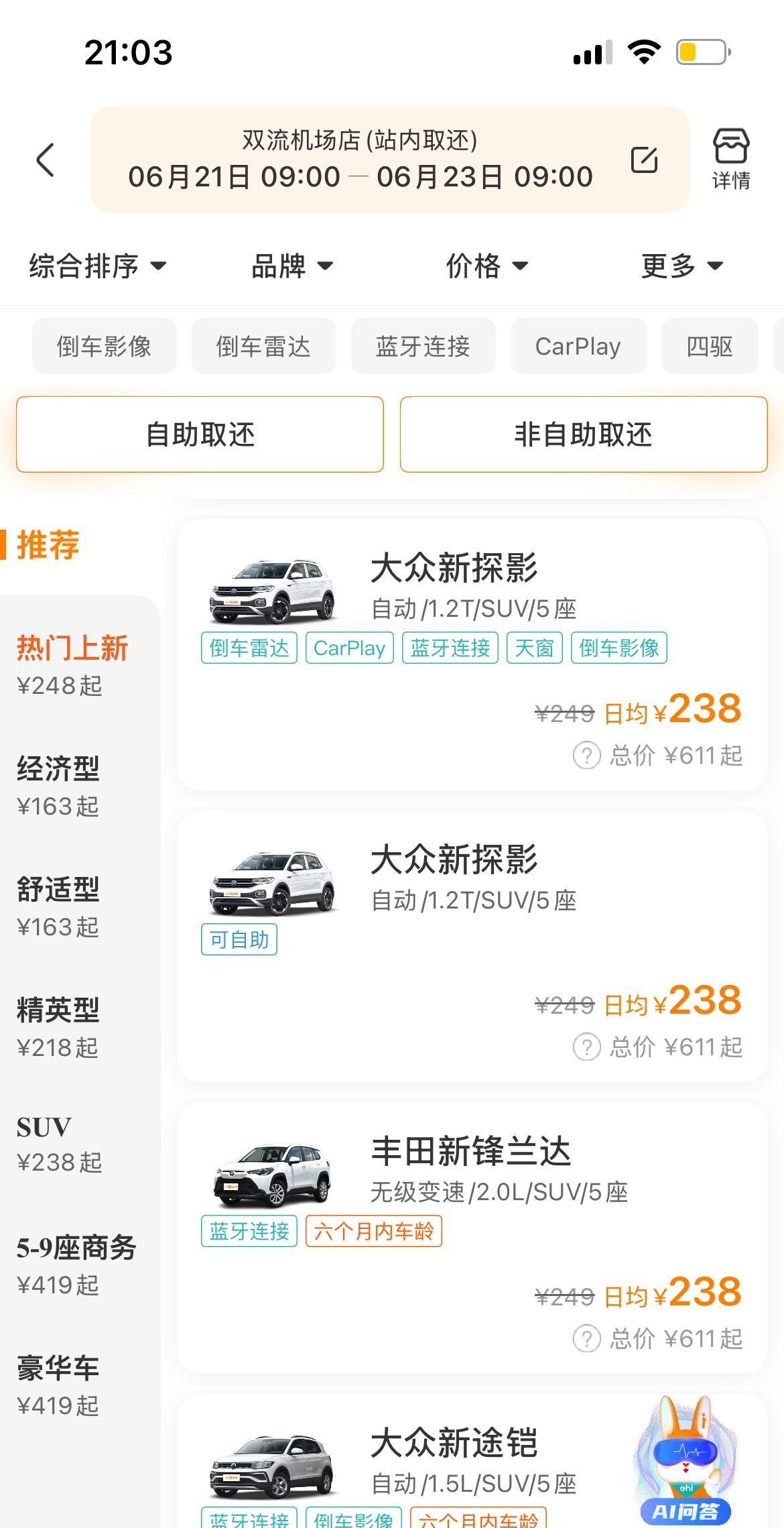This screenshot has height=1528, width=784.
Task: Open the AI问答 rabbit assistant
Action: pyautogui.click(x=685, y=1461)
